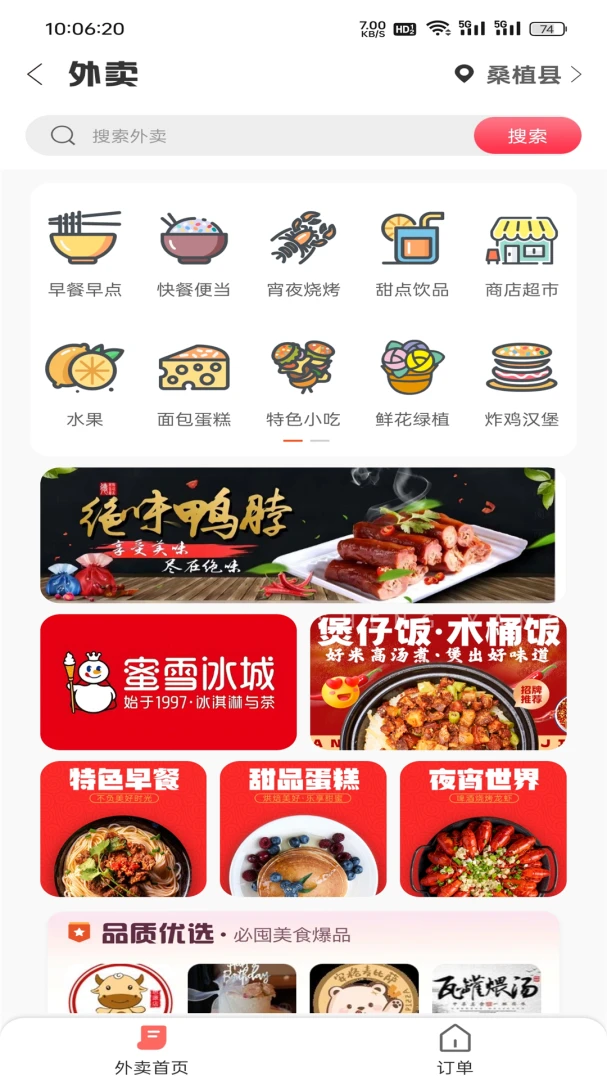Open the 鲜花绿植 category
This screenshot has height=1080, width=607.
412,384
